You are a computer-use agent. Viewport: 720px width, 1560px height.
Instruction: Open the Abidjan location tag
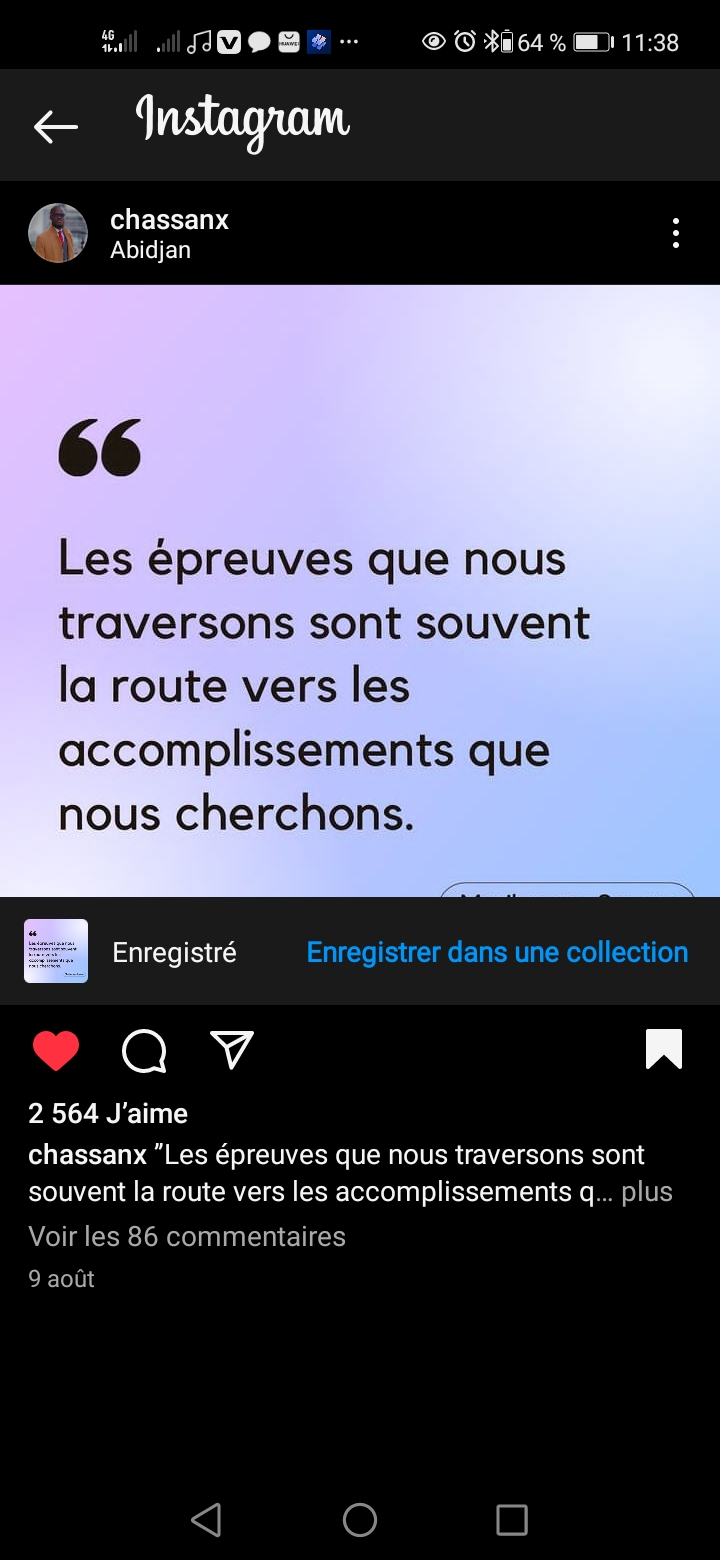click(150, 250)
